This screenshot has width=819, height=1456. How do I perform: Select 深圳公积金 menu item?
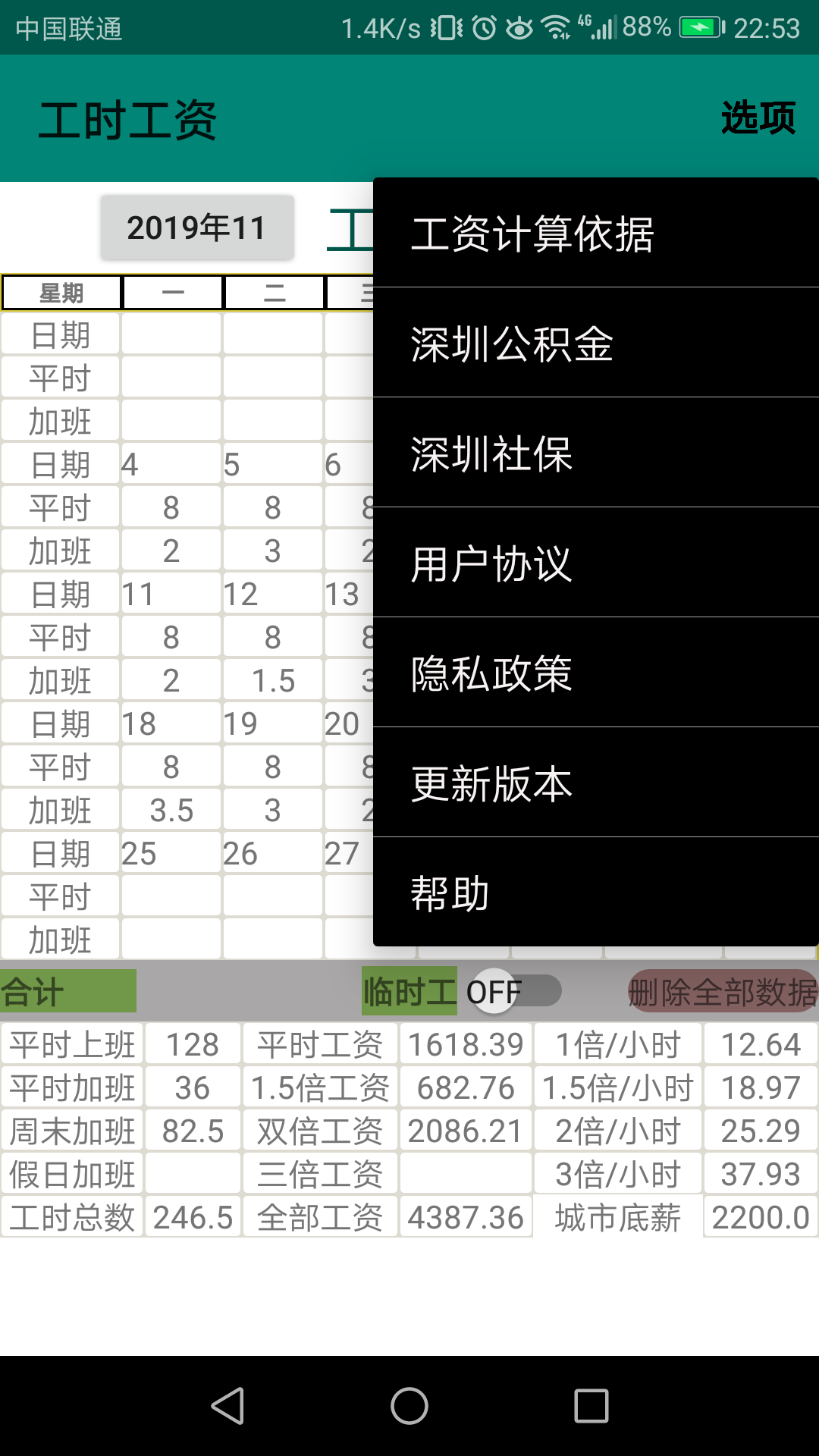click(x=596, y=343)
